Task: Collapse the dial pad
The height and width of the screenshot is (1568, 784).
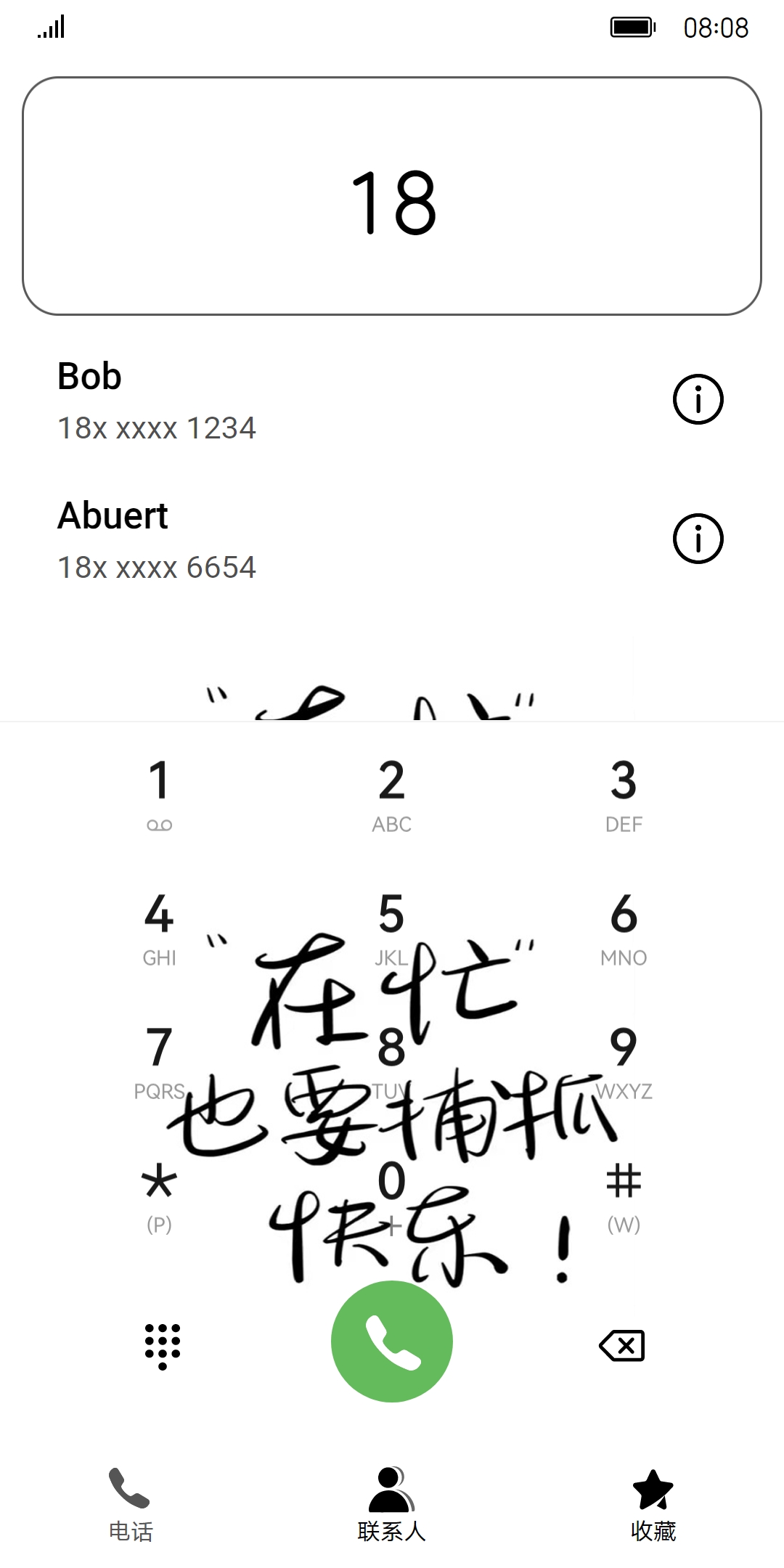Action: pyautogui.click(x=163, y=1345)
